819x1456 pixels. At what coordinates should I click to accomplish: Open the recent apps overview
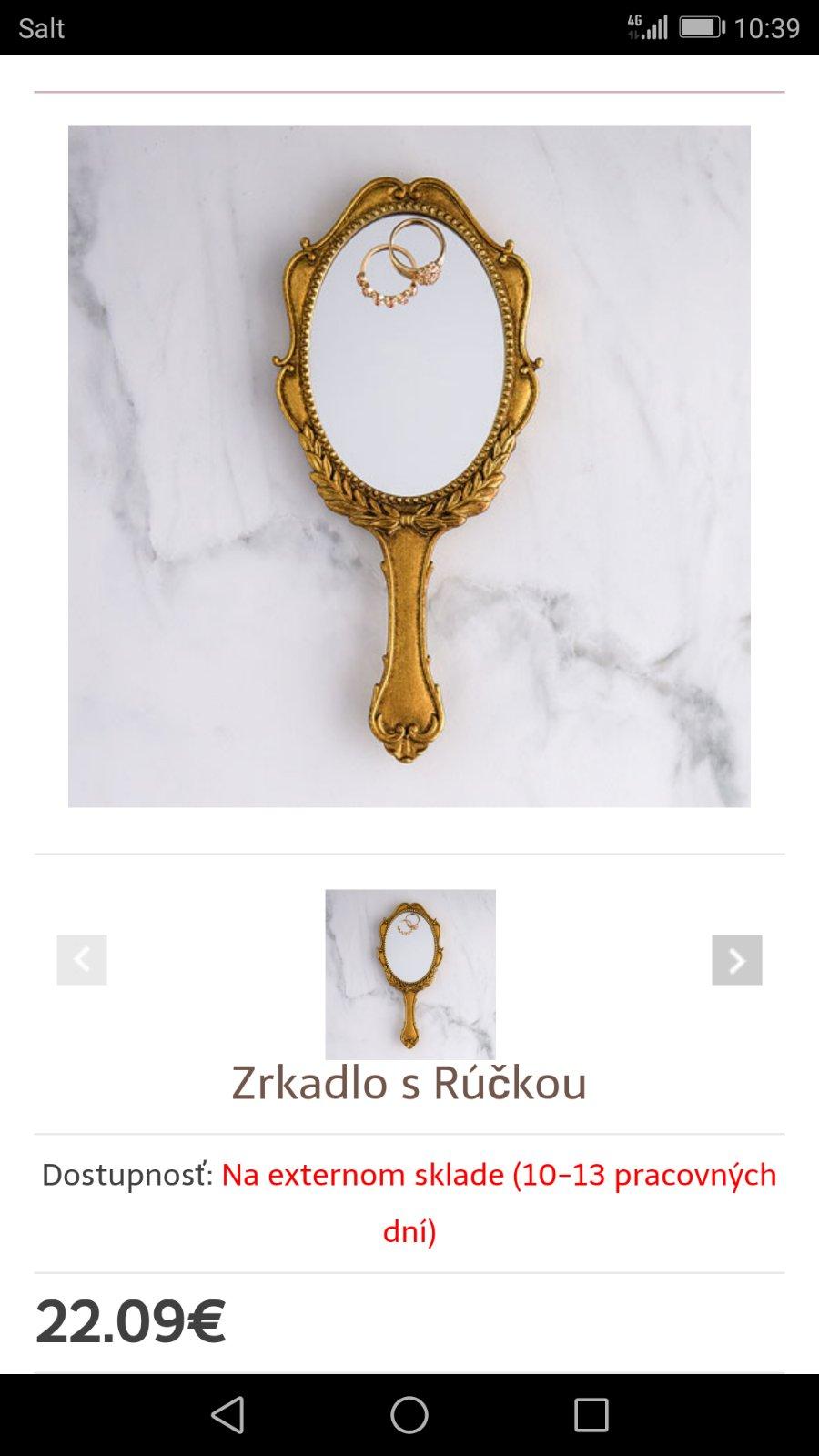pos(591,1415)
